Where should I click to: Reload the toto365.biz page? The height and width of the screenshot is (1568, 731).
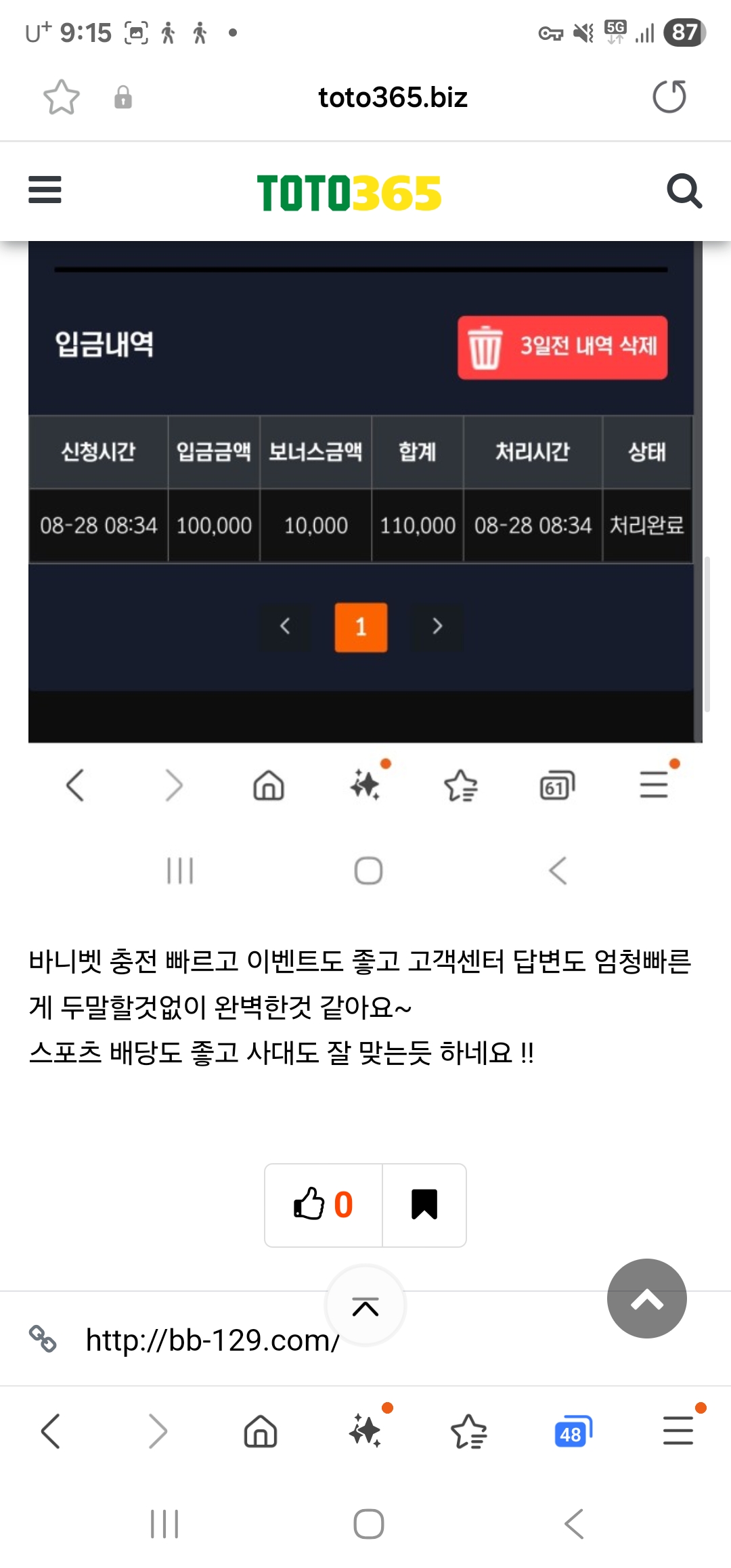(x=669, y=97)
